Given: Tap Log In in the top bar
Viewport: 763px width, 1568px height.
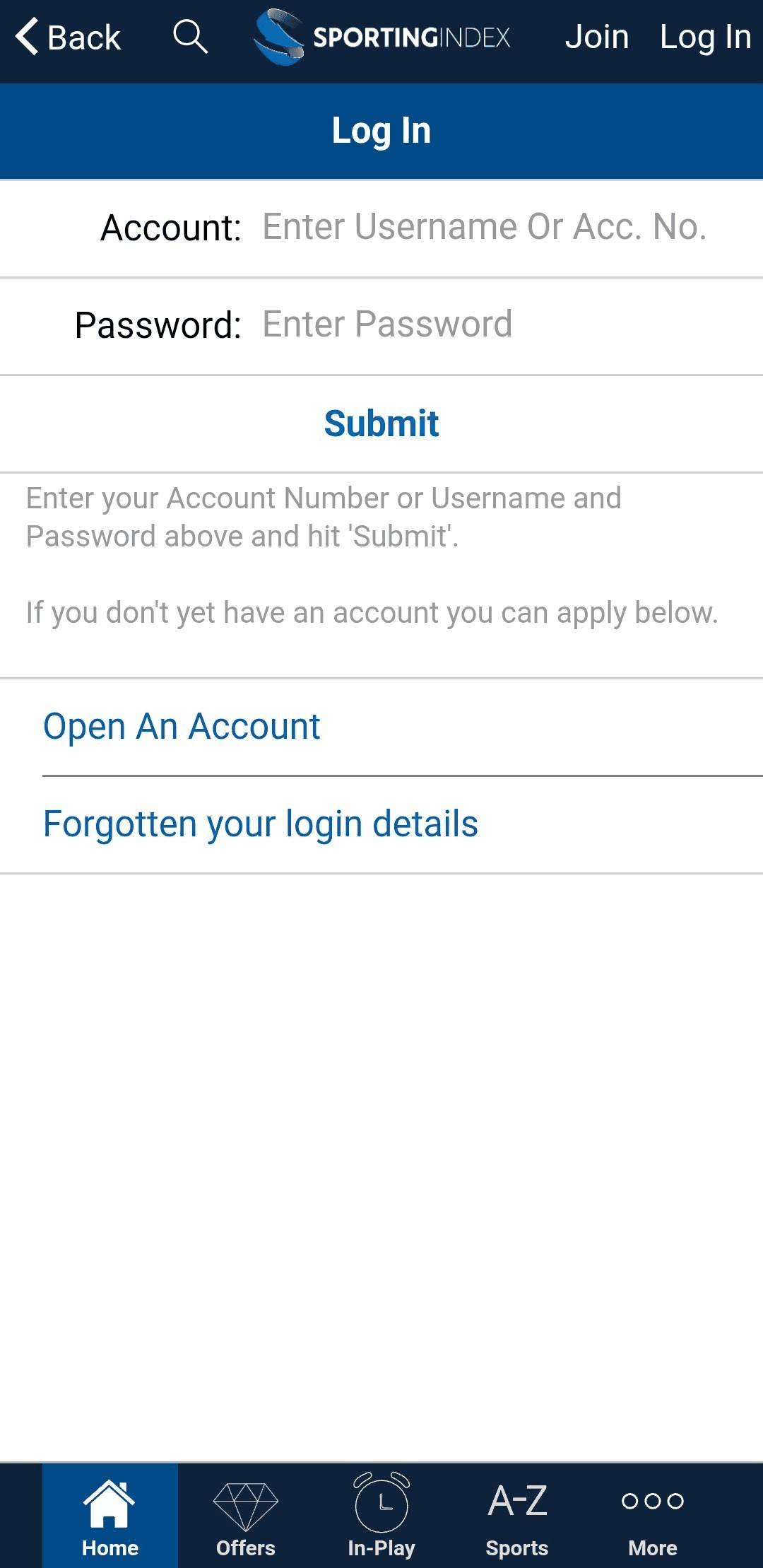Looking at the screenshot, I should tap(704, 37).
